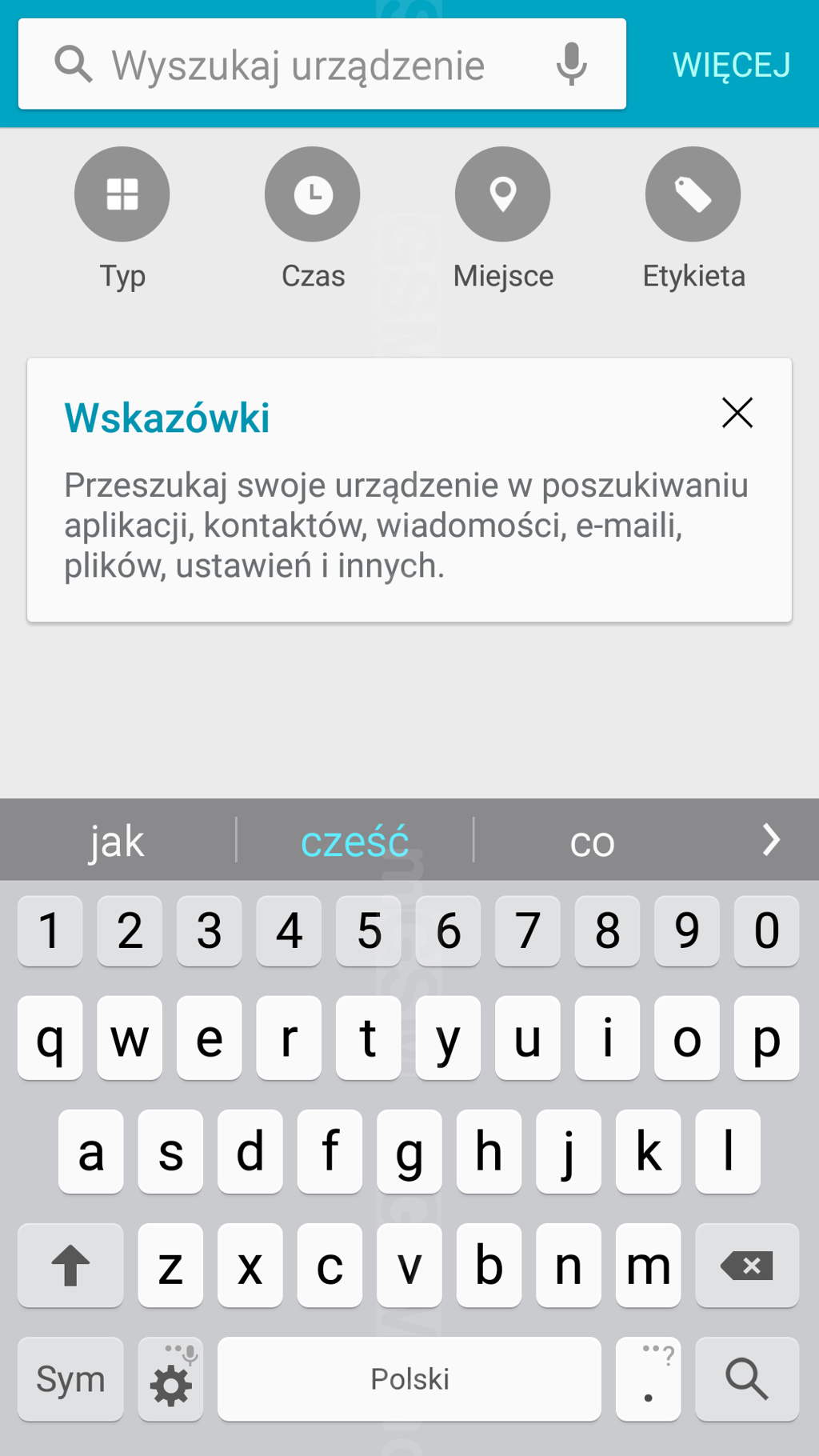Tap the Polski space bar

pos(409,1378)
